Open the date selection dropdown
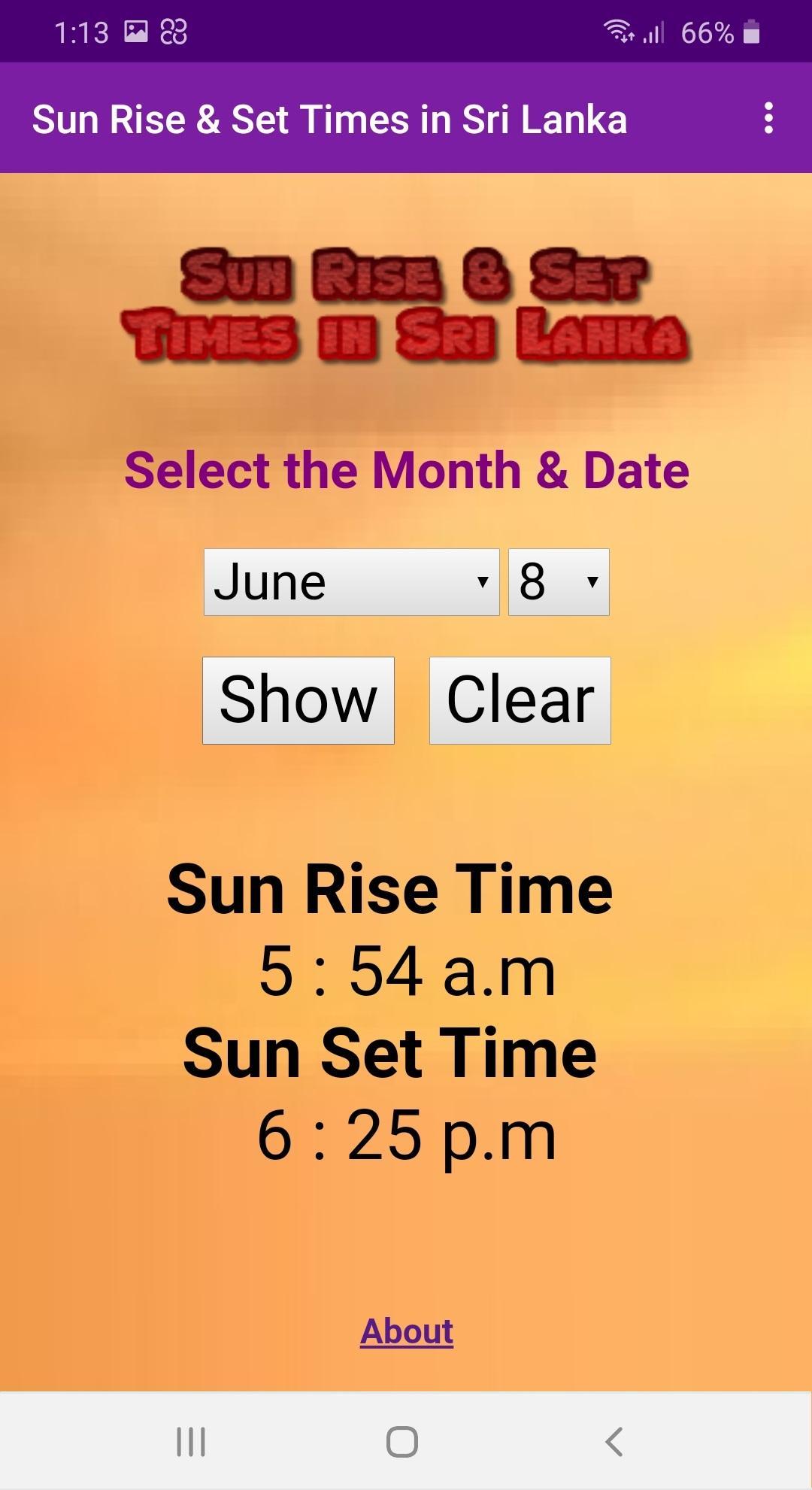812x1490 pixels. (557, 581)
